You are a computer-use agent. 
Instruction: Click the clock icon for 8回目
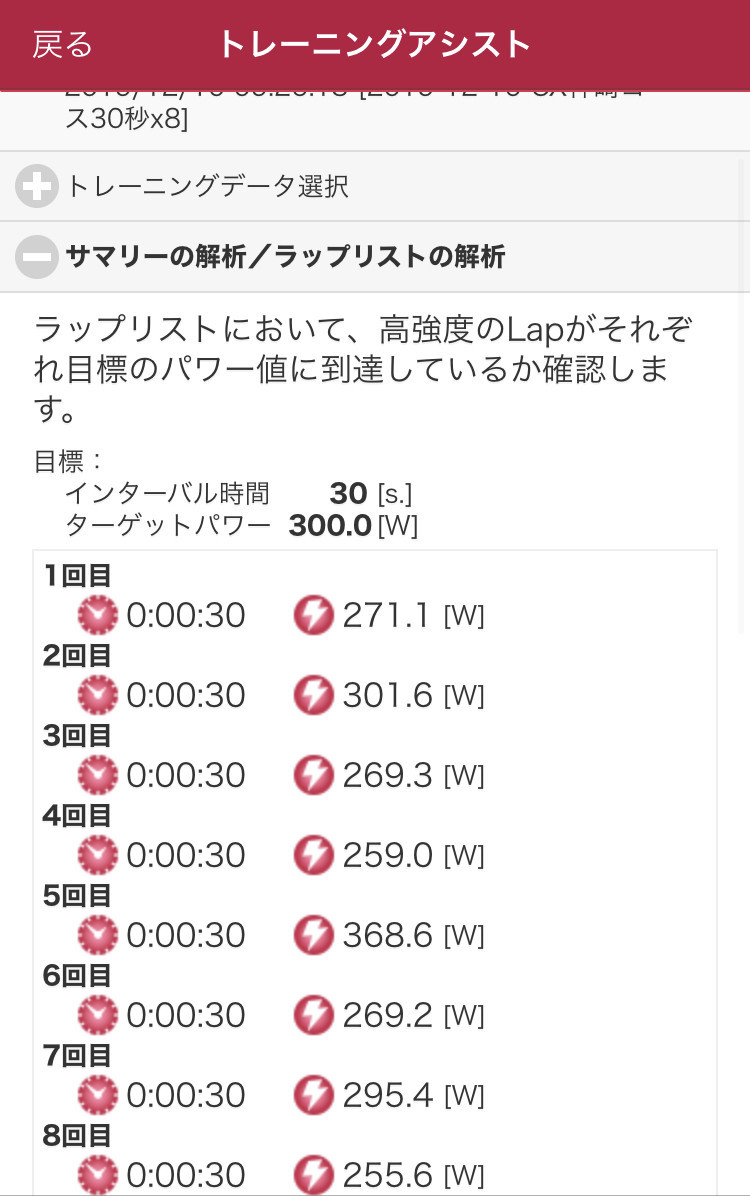(x=97, y=1174)
